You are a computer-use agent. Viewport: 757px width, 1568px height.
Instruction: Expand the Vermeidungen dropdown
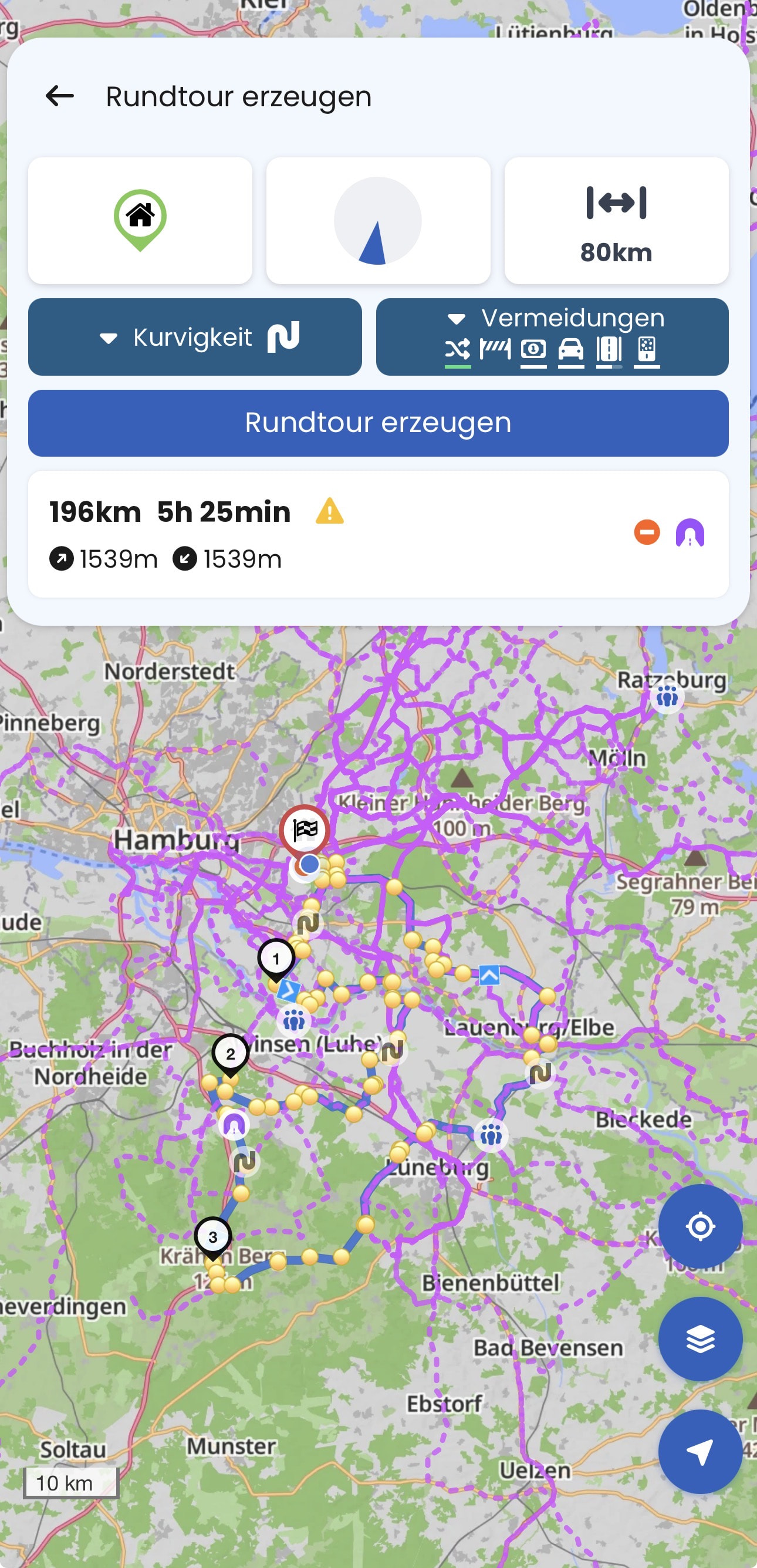pos(552,336)
